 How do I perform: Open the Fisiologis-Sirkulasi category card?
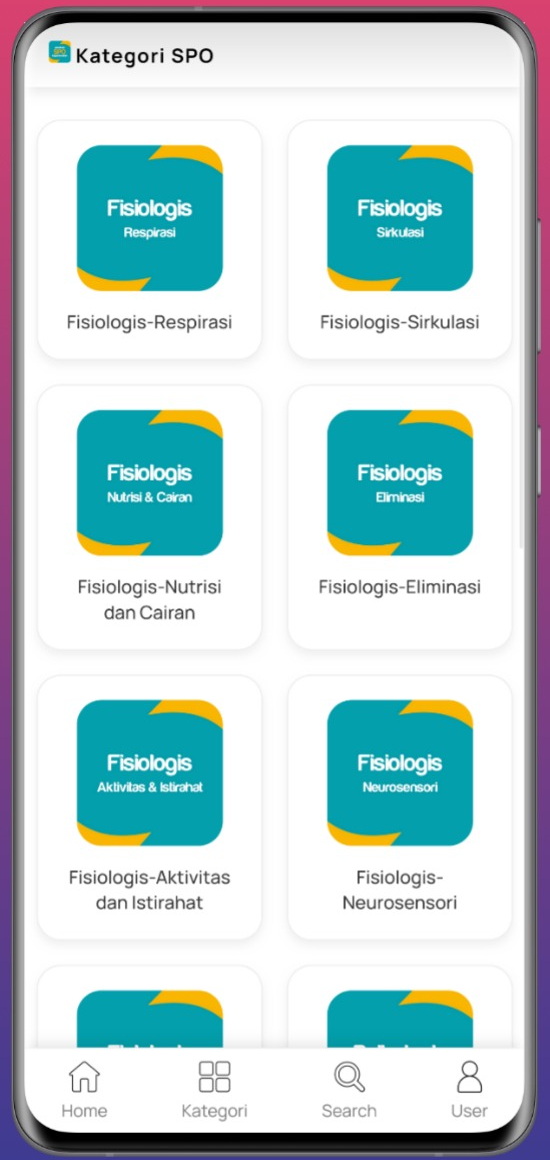[400, 239]
